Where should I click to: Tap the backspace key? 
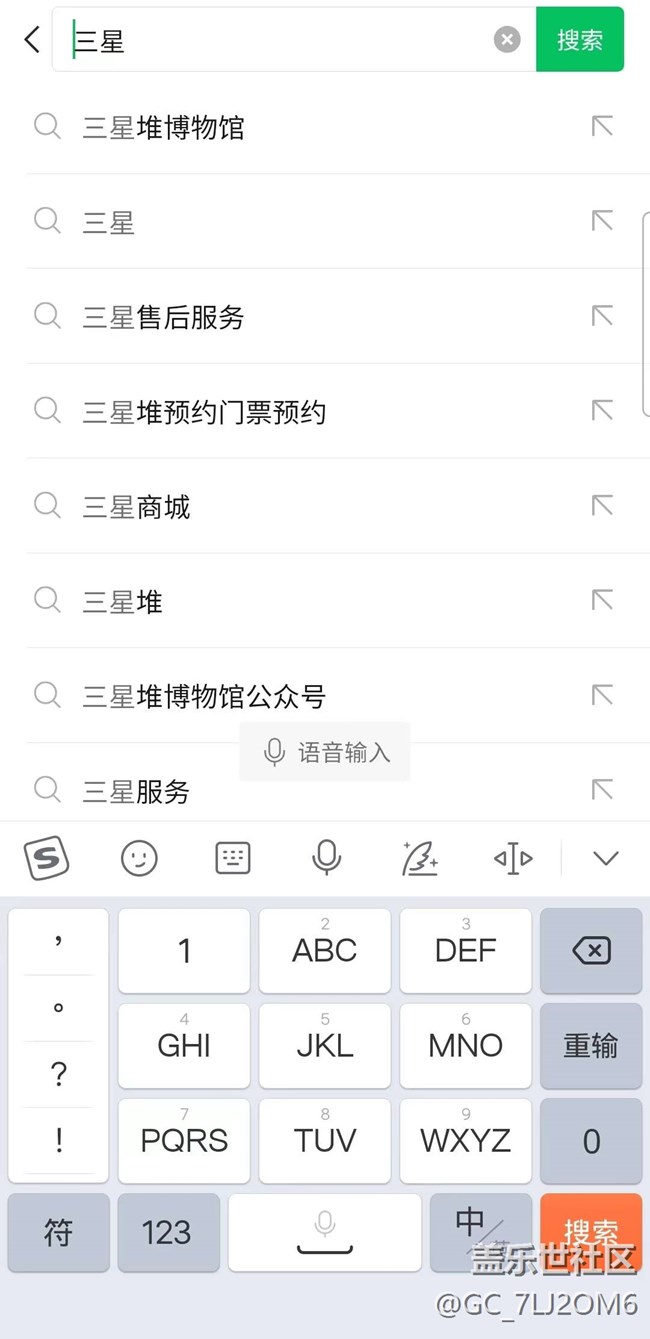coord(591,950)
